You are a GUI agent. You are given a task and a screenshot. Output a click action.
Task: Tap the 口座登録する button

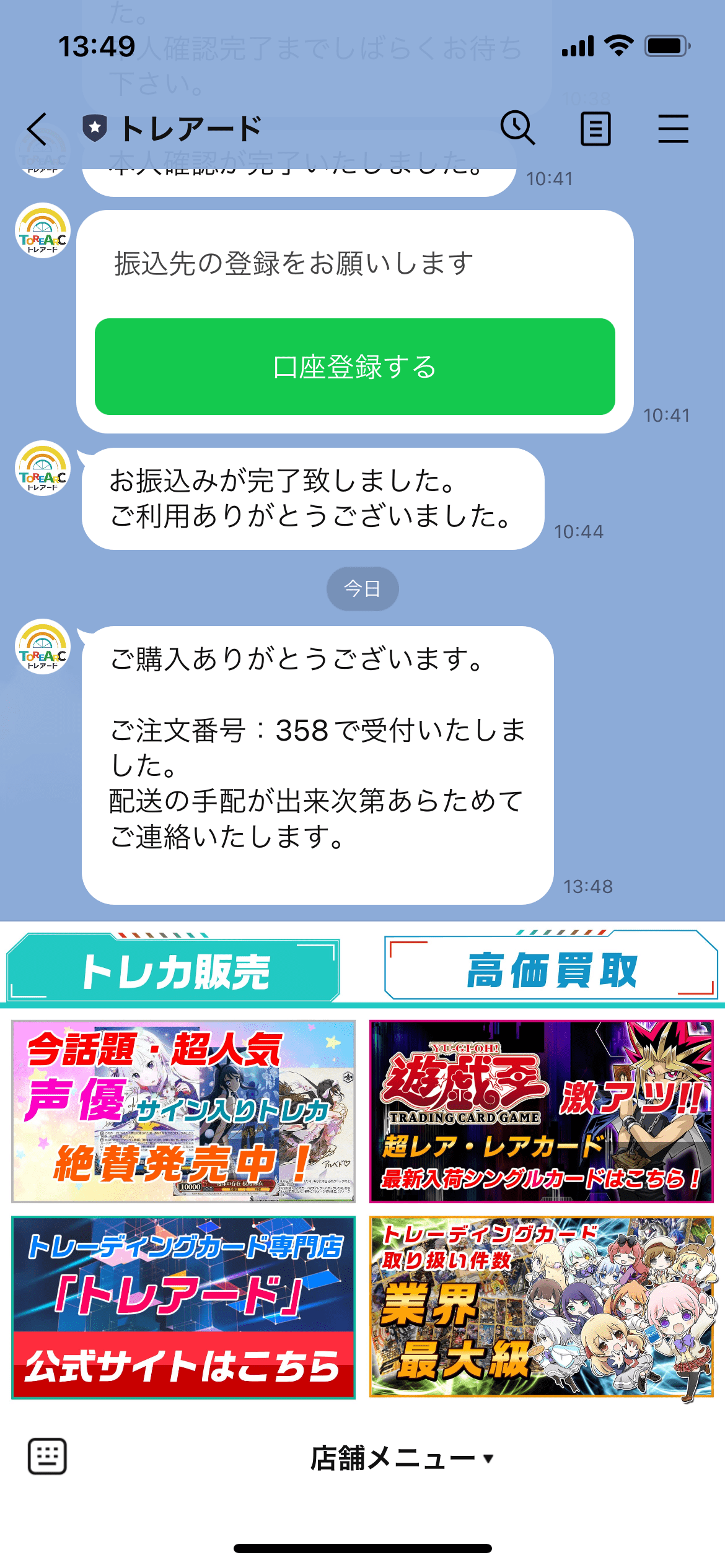pos(354,367)
